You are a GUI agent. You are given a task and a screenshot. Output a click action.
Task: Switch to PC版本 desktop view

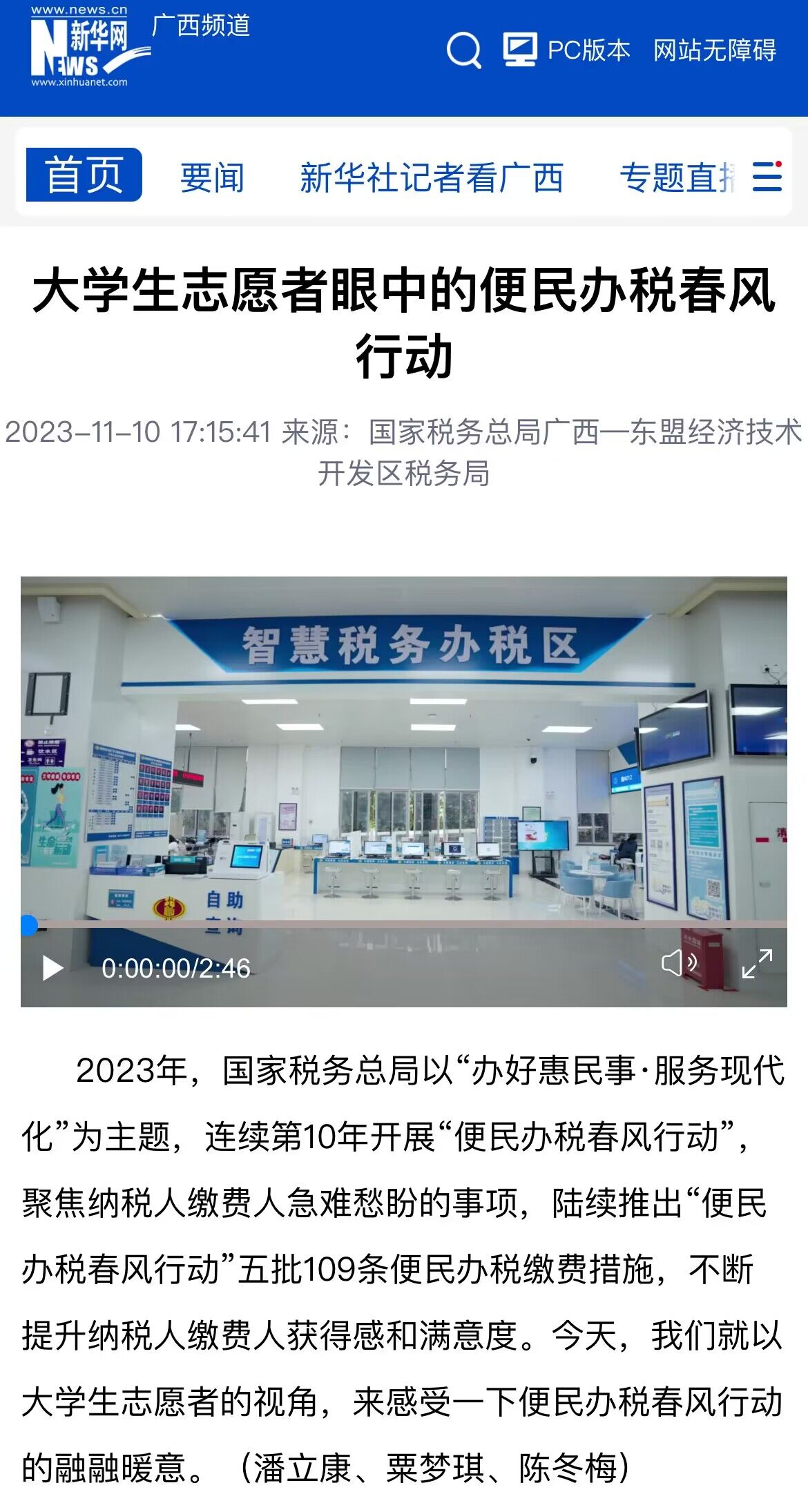566,50
